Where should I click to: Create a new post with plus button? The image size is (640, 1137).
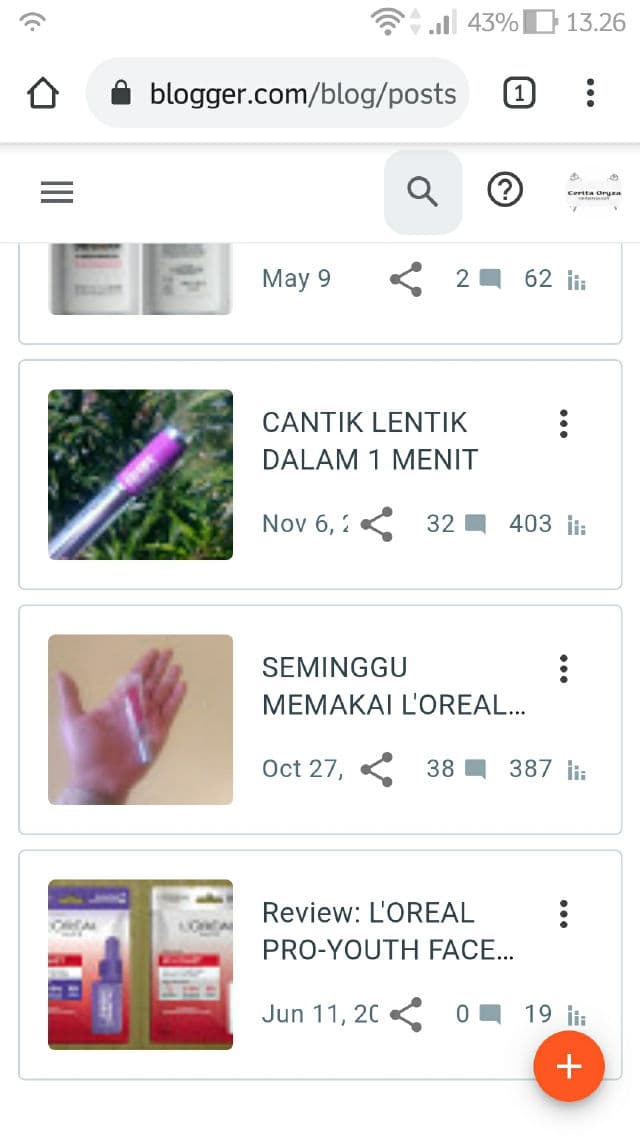(568, 1066)
